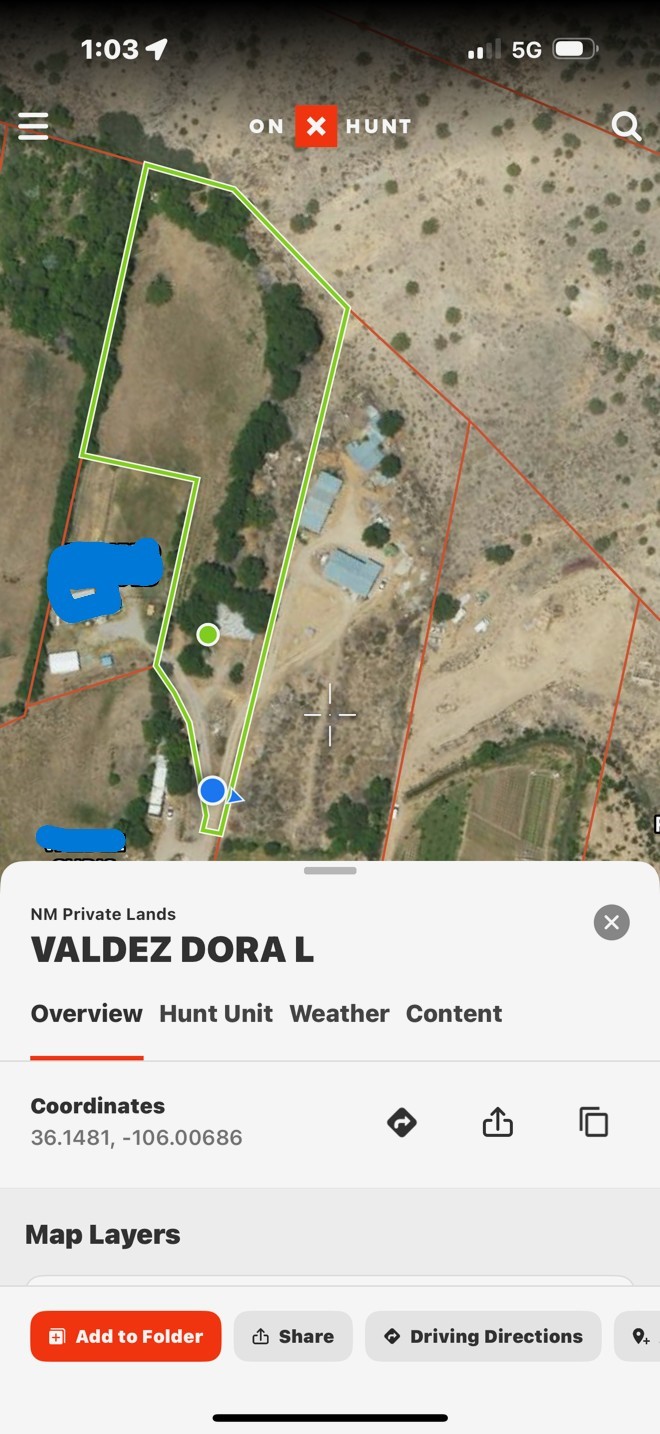Select the Overview tab
This screenshot has height=1434, width=660.
pyautogui.click(x=87, y=1013)
